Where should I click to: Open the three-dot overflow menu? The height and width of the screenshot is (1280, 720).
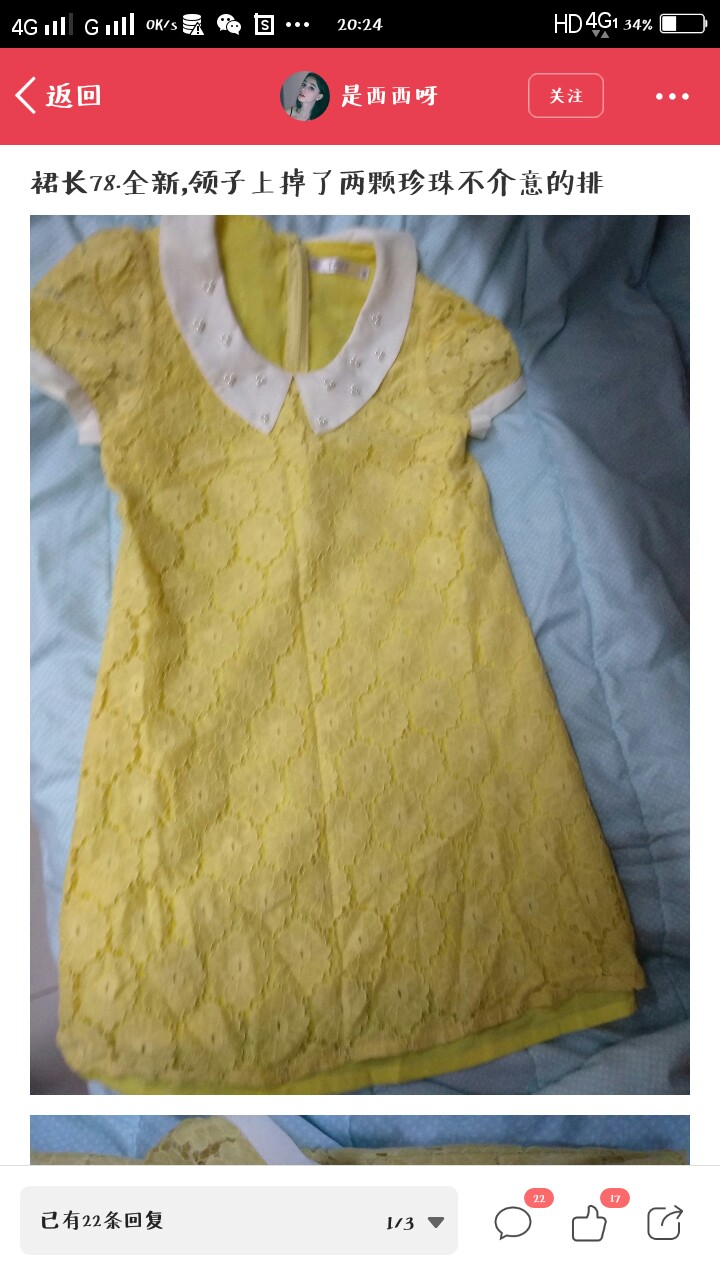coord(673,96)
